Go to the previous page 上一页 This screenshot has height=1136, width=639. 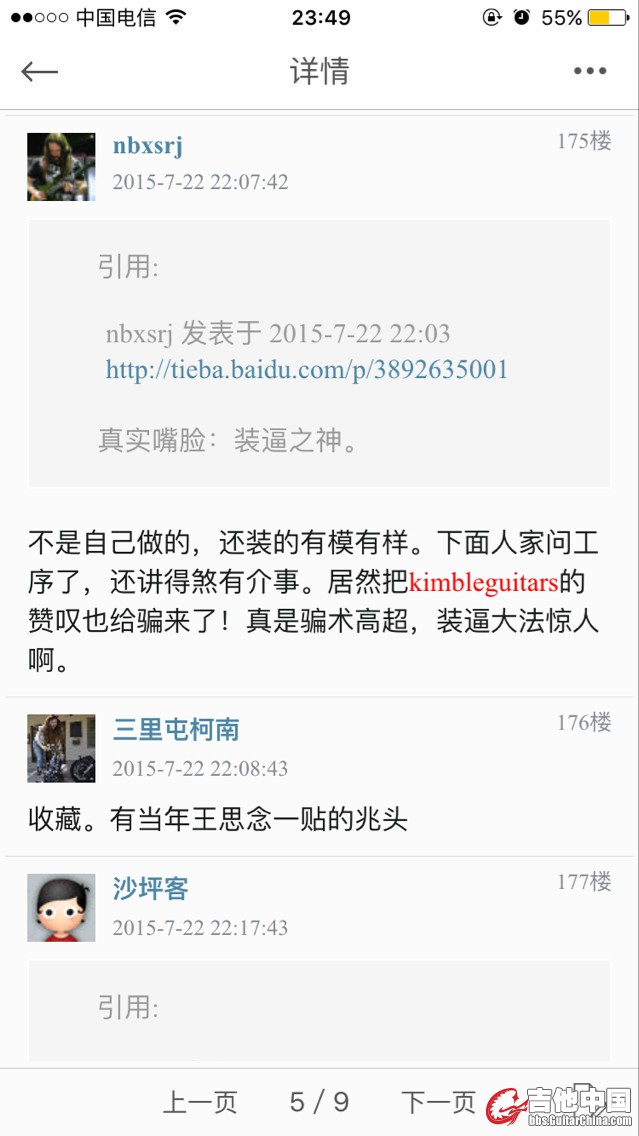click(200, 1102)
